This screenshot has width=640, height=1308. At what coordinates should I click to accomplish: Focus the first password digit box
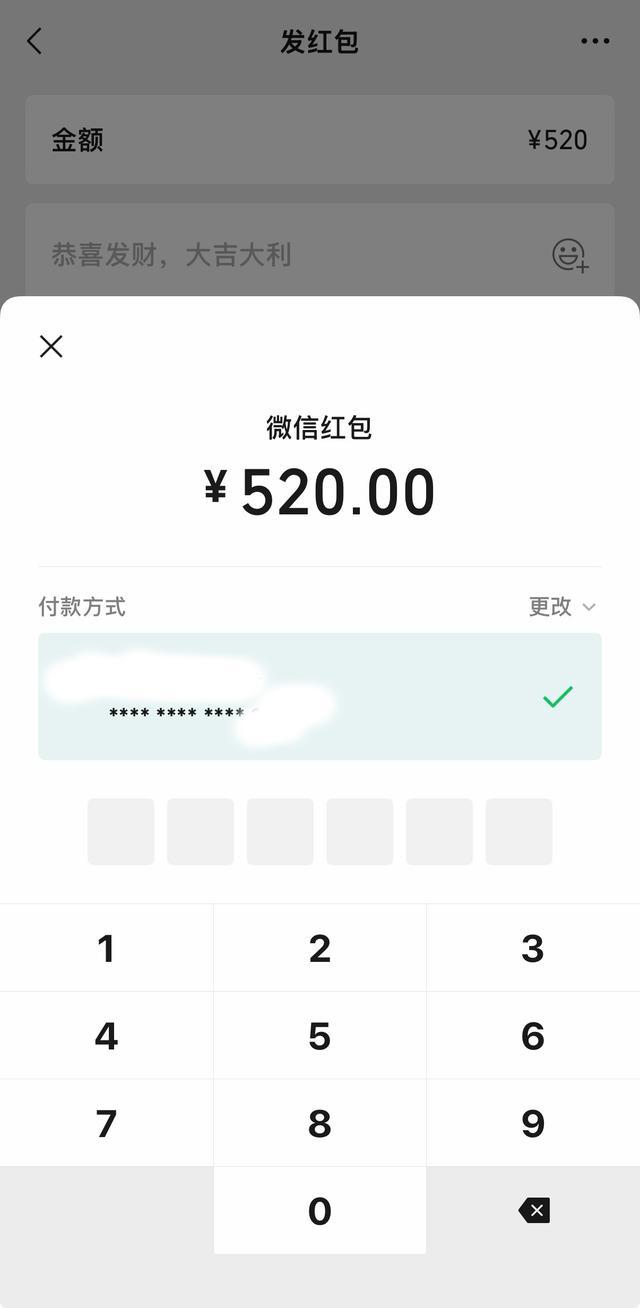[x=121, y=831]
